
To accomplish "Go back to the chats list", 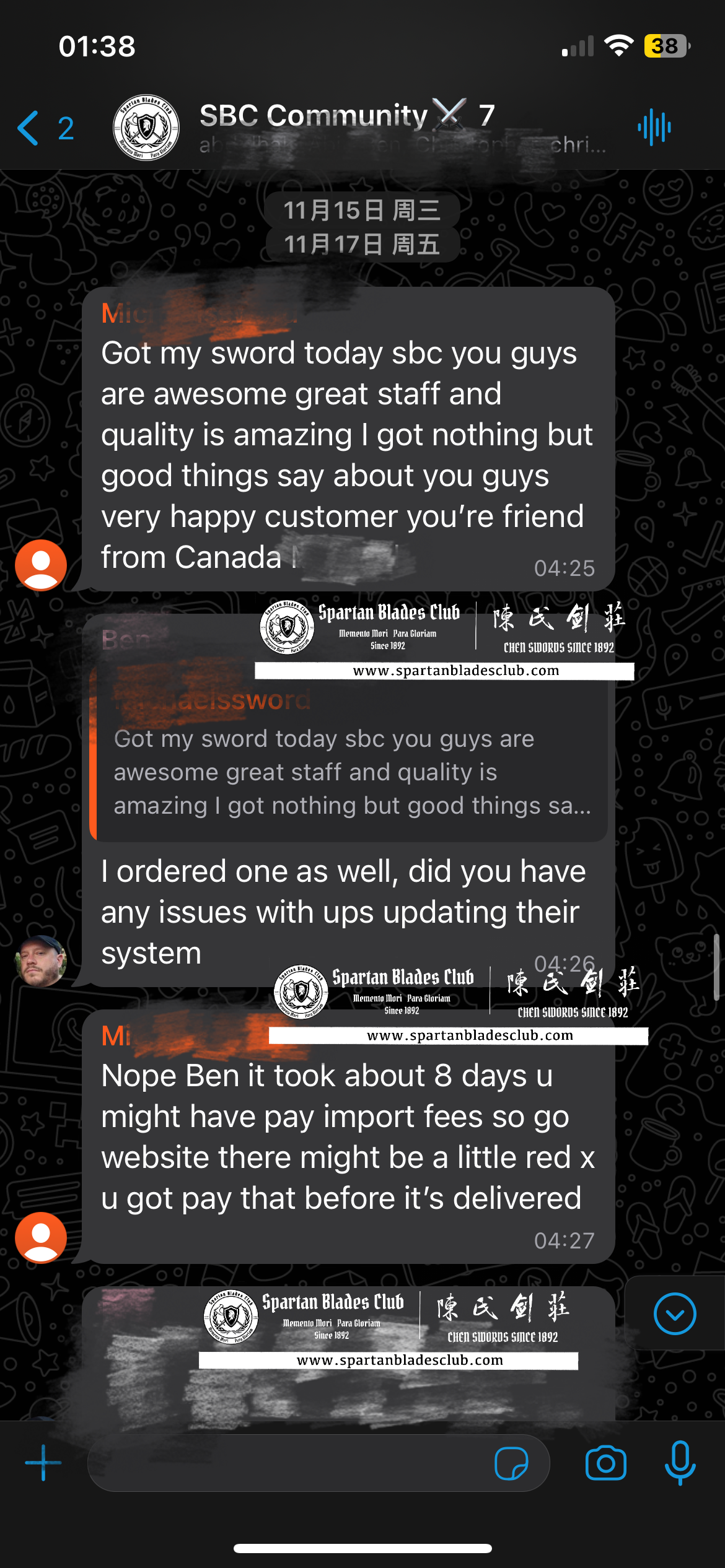I will tap(43, 128).
